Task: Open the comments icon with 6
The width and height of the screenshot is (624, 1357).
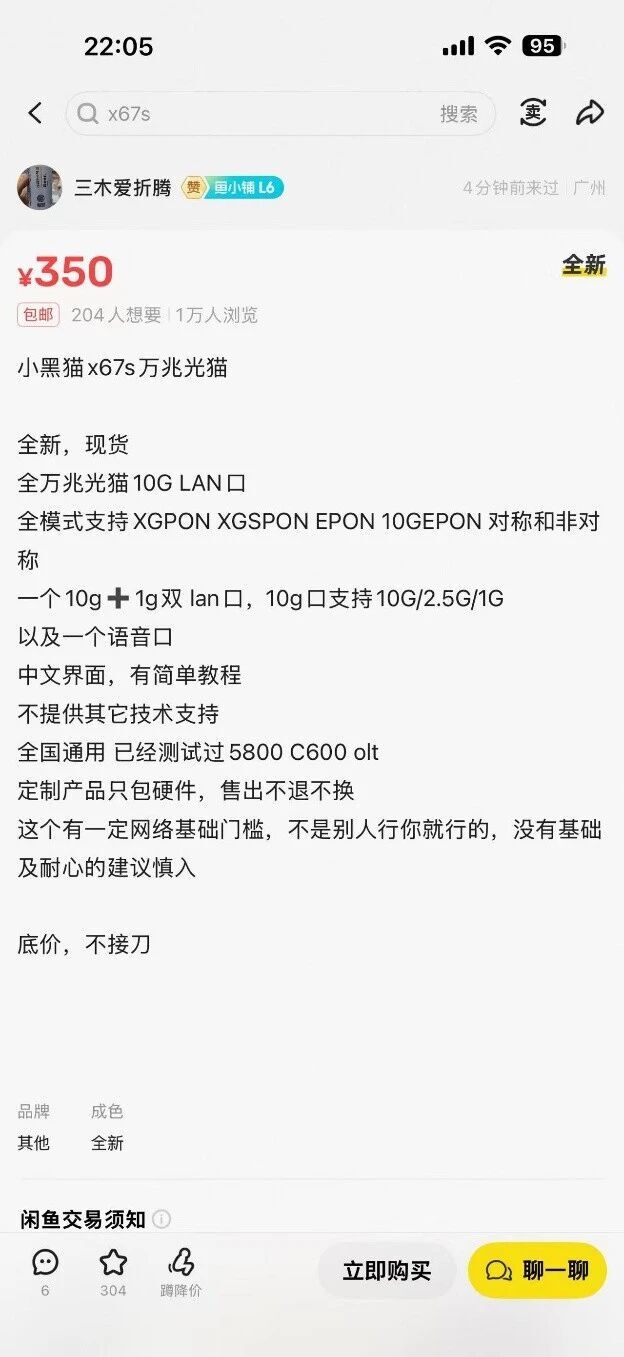Action: (x=45, y=1271)
